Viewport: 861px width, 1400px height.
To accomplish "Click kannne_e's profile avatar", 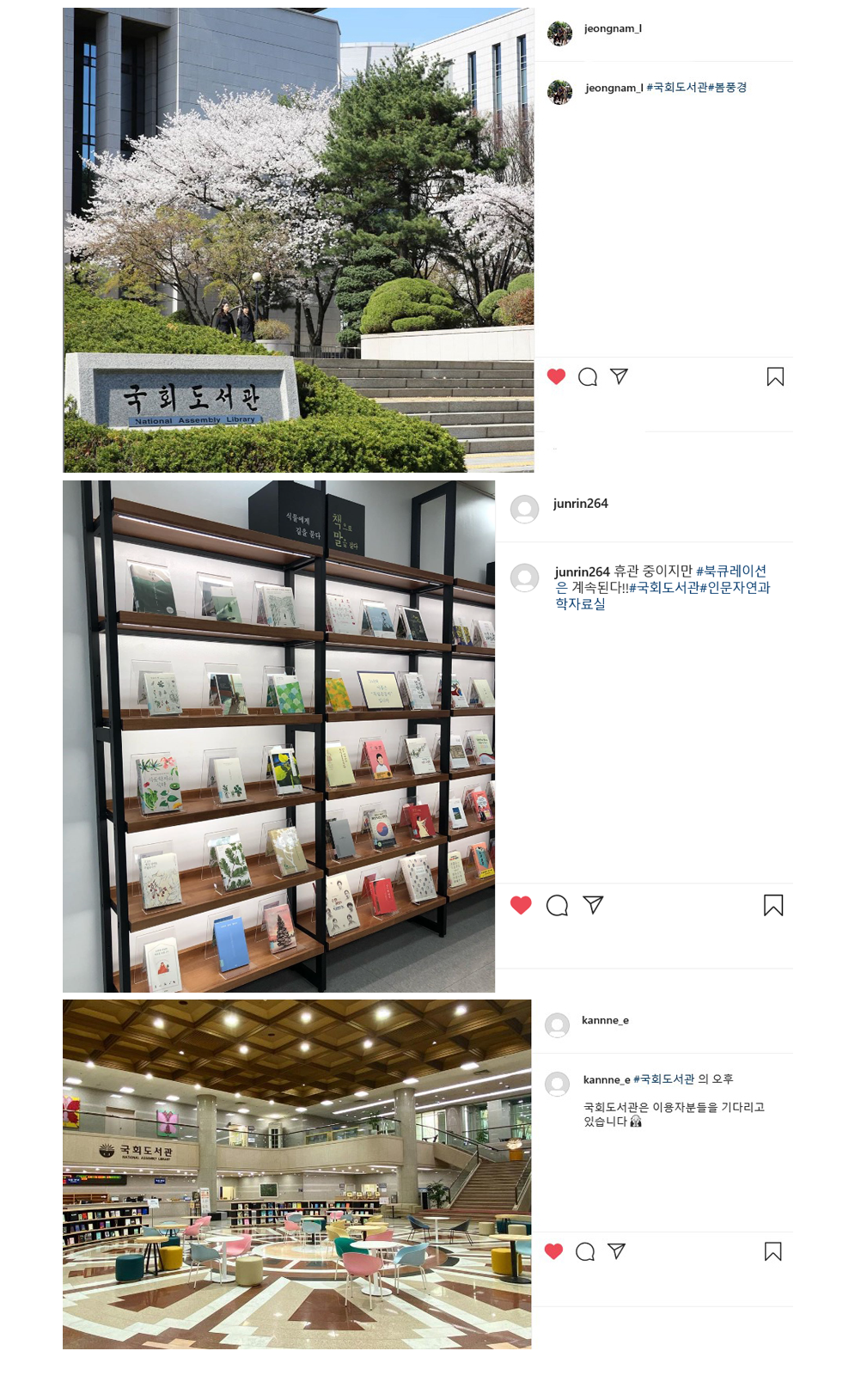I will [x=559, y=1023].
